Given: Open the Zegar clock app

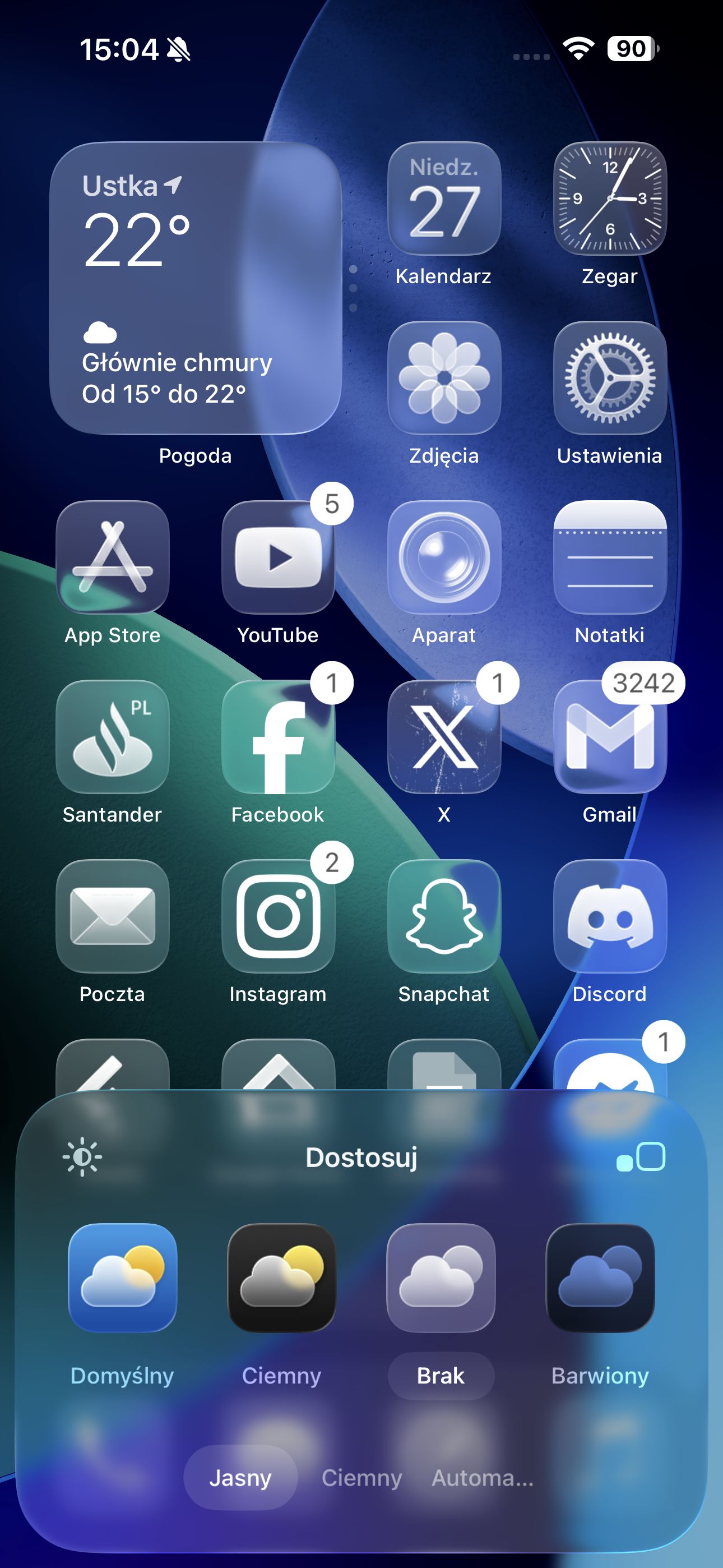Looking at the screenshot, I should coord(610,199).
